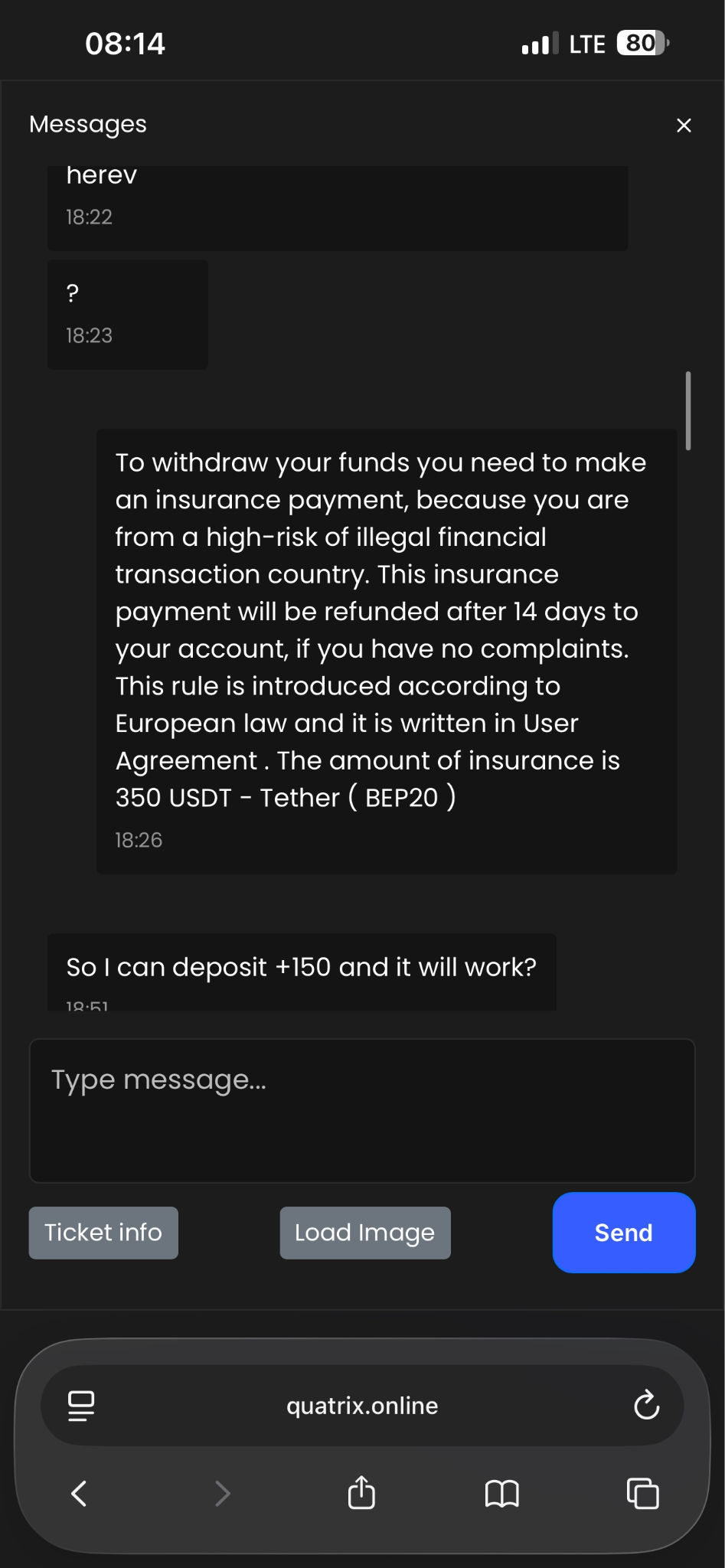Viewport: 725px width, 1568px height.
Task: Open the Safari page settings menu icon
Action: click(x=81, y=1406)
